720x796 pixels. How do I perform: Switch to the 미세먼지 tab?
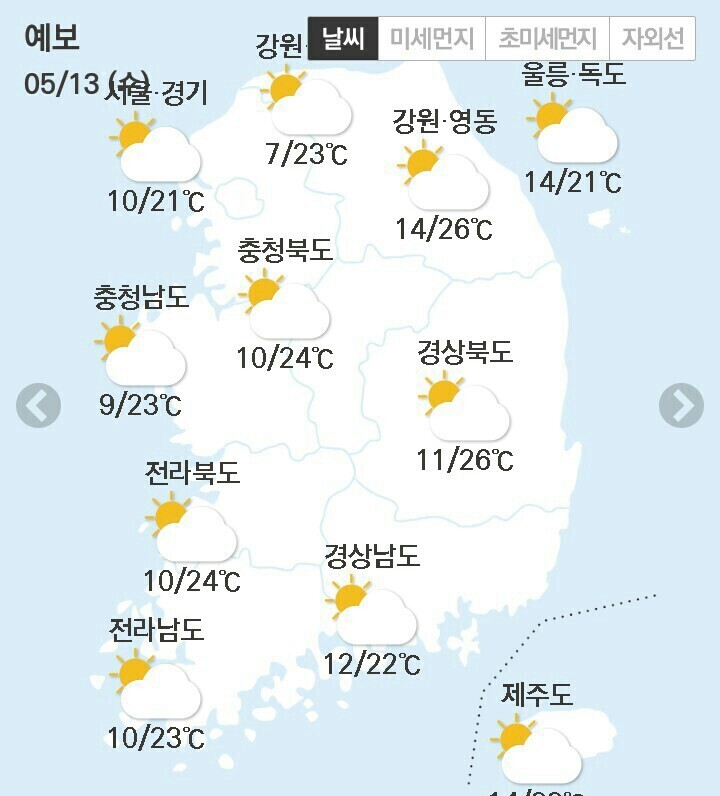coord(432,39)
